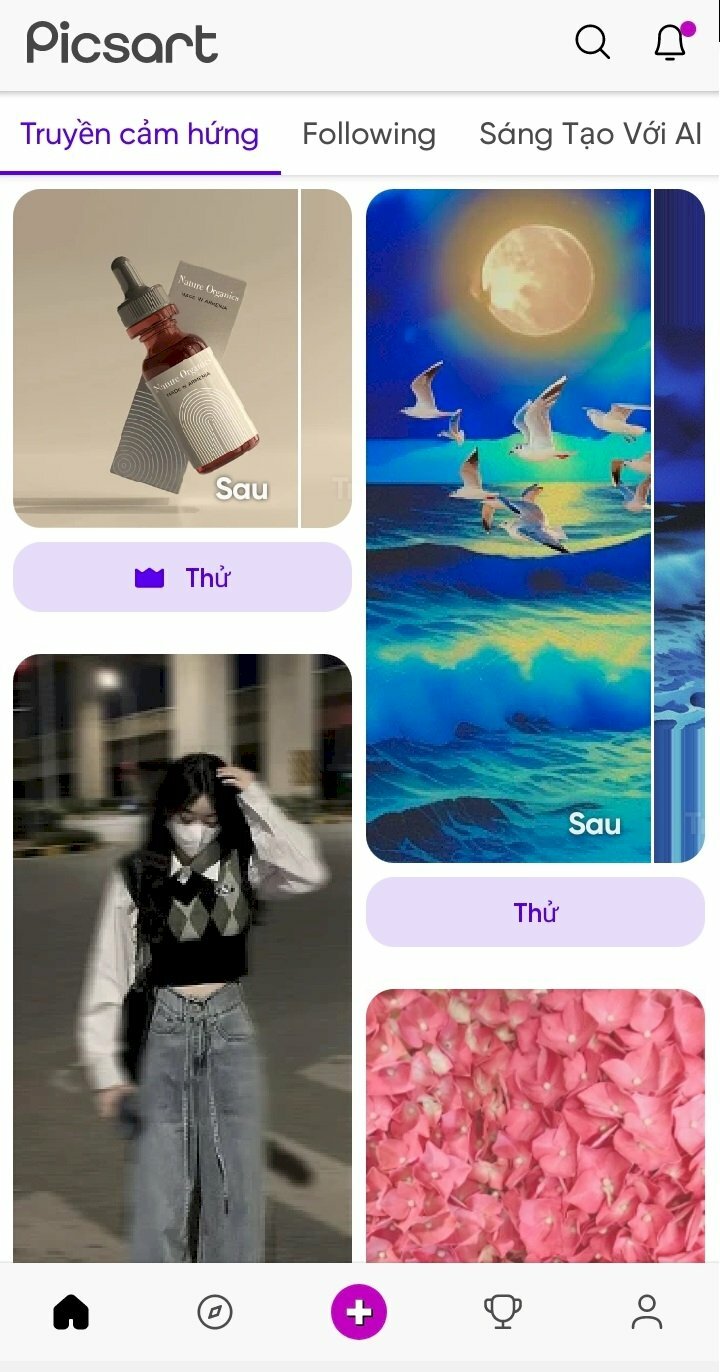Open the Profile tab
Image resolution: width=720 pixels, height=1372 pixels.
click(647, 1311)
